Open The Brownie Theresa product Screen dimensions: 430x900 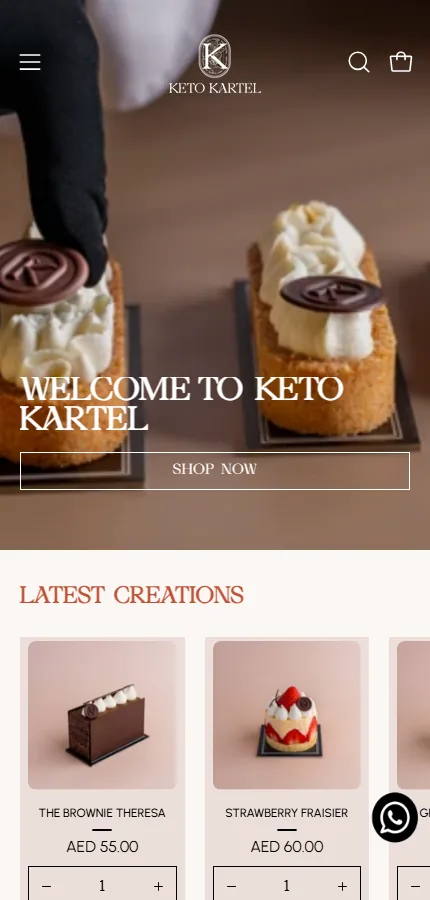102,813
